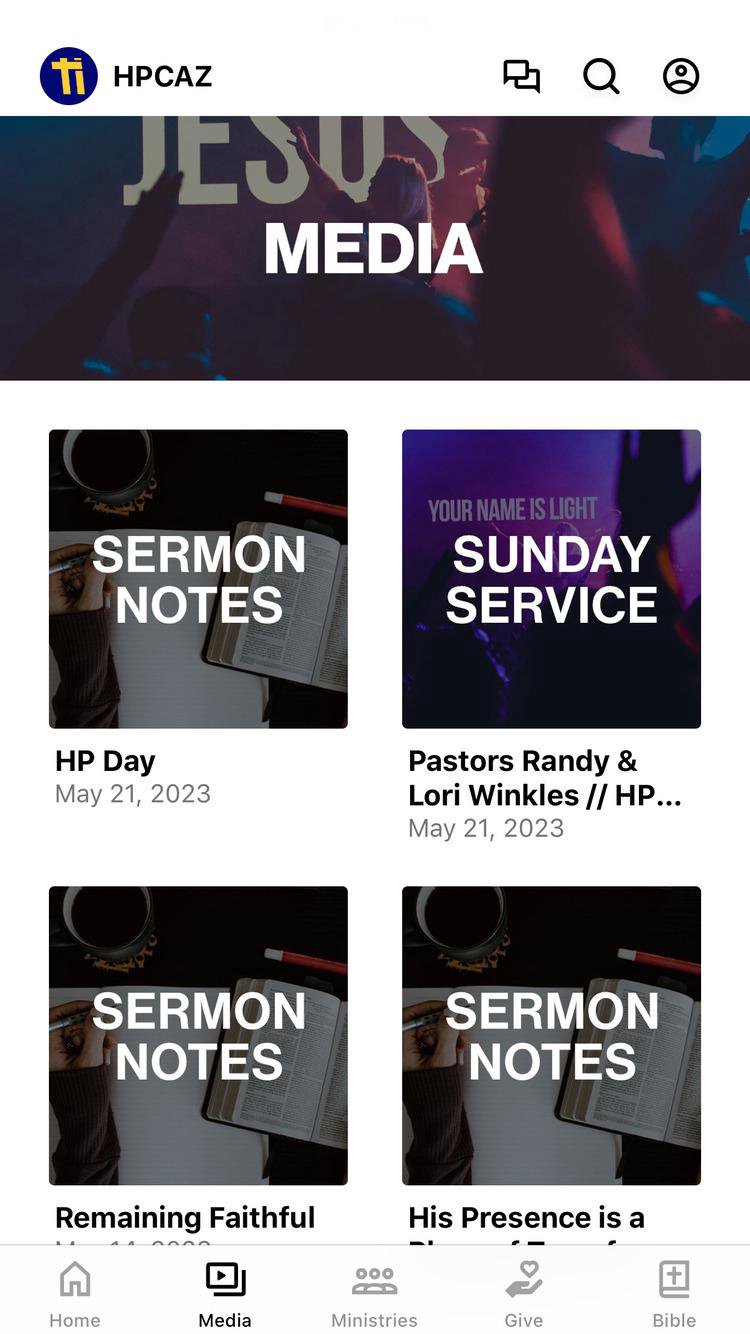Go to the Ministries tab
The width and height of the screenshot is (750, 1334).
pos(375,1294)
